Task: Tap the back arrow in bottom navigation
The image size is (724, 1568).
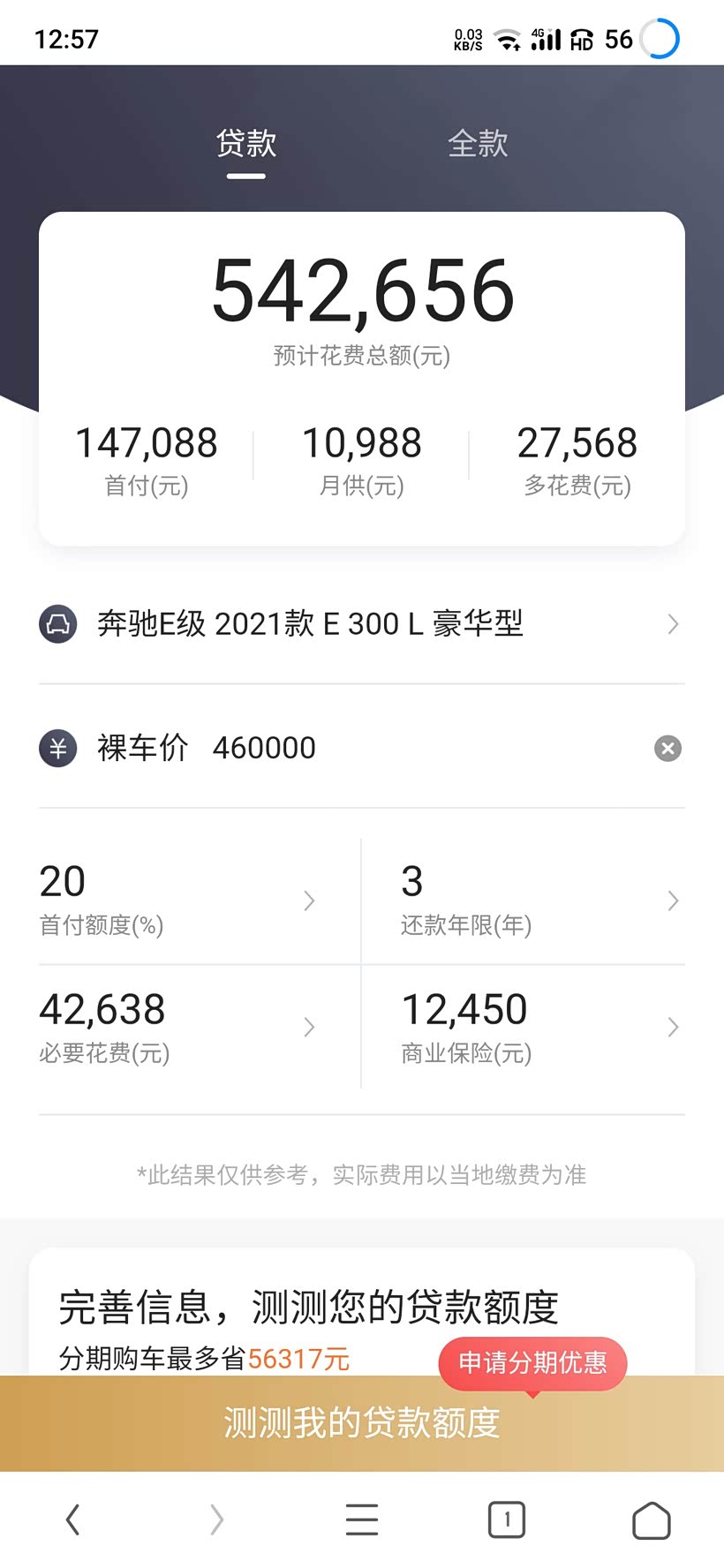Action: pyautogui.click(x=72, y=1519)
